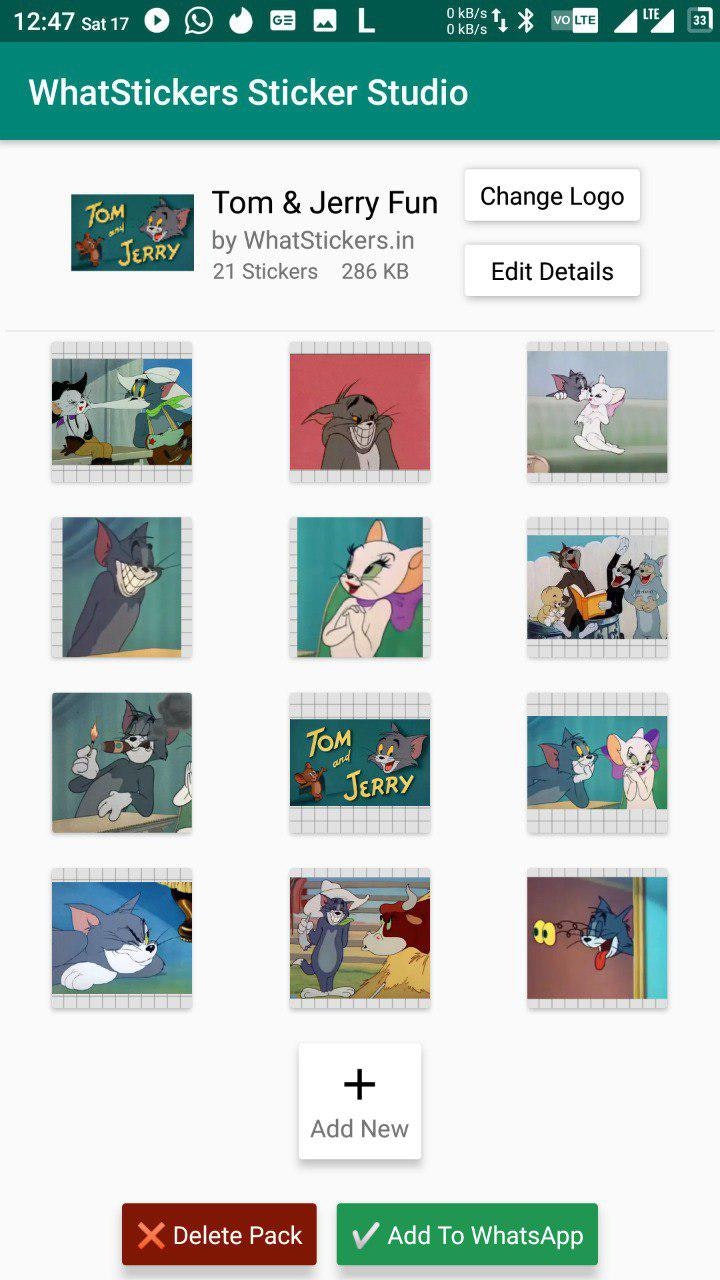720x1280 pixels.
Task: Tap the flame notification icon in status bar
Action: pos(241,20)
